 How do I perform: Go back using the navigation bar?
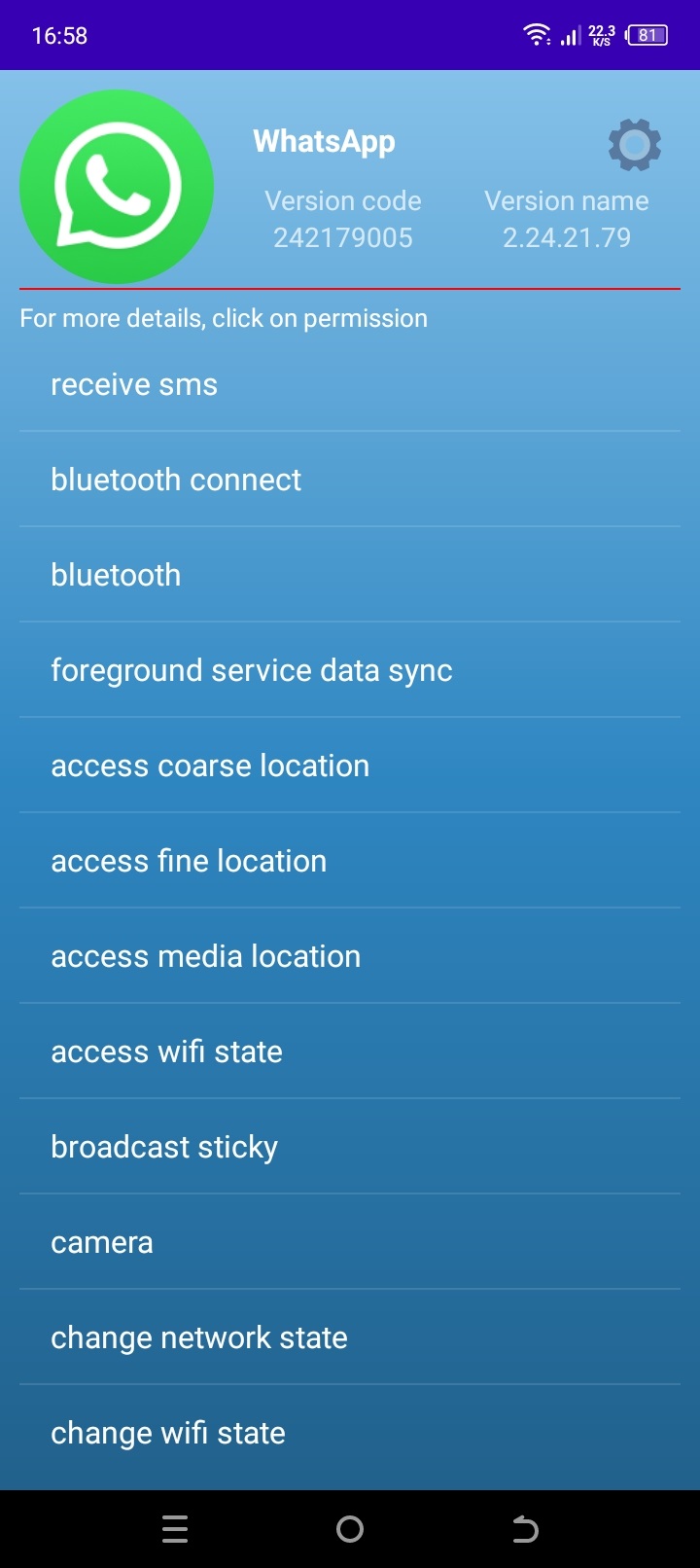coord(525,1529)
